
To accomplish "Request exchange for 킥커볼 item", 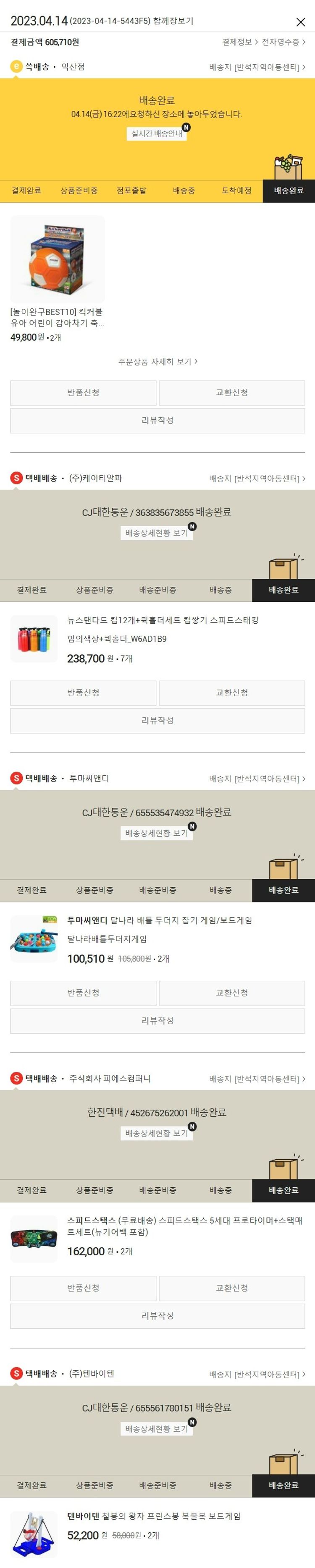I will [x=231, y=392].
